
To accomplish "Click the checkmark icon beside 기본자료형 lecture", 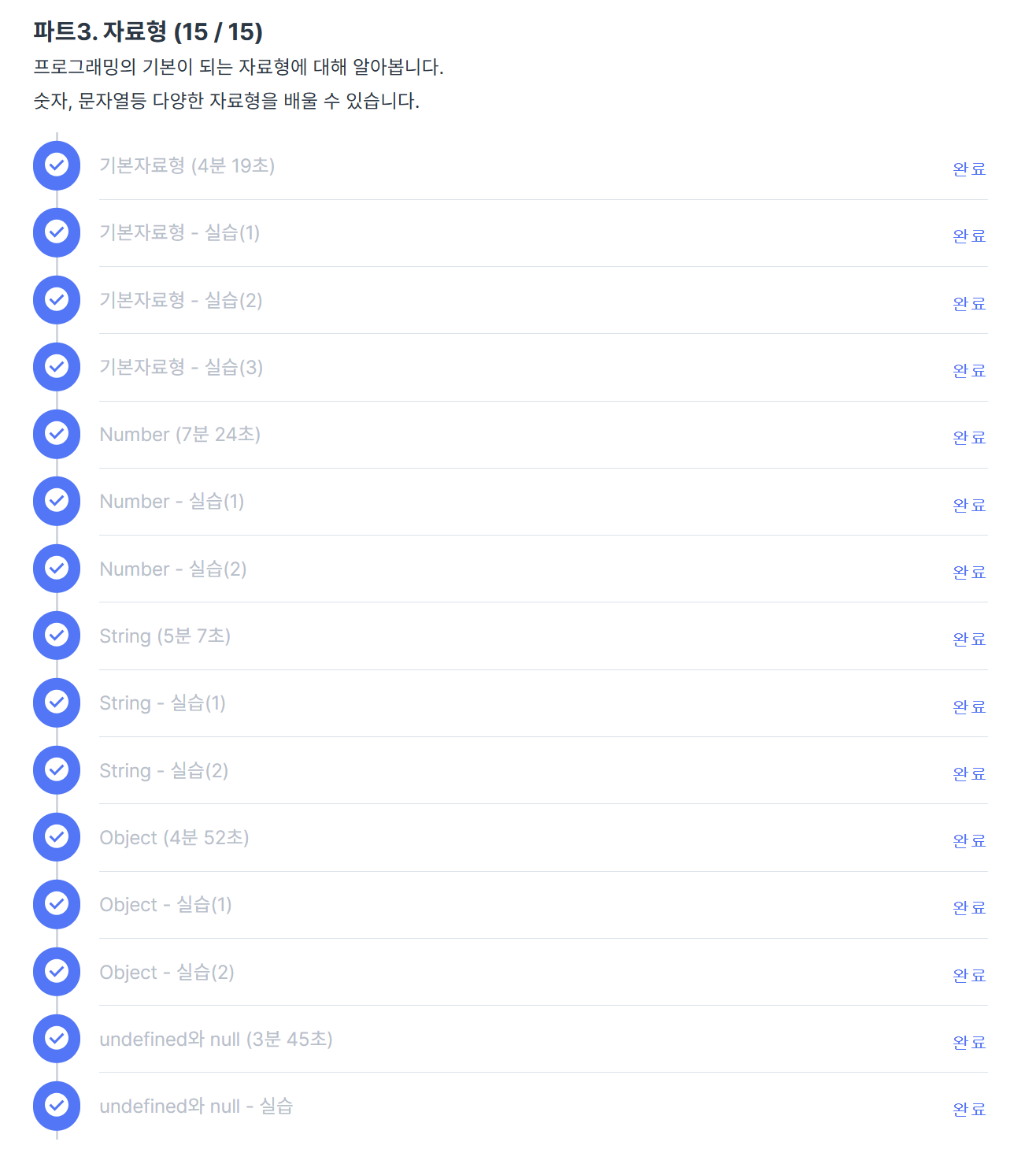I will tap(56, 166).
